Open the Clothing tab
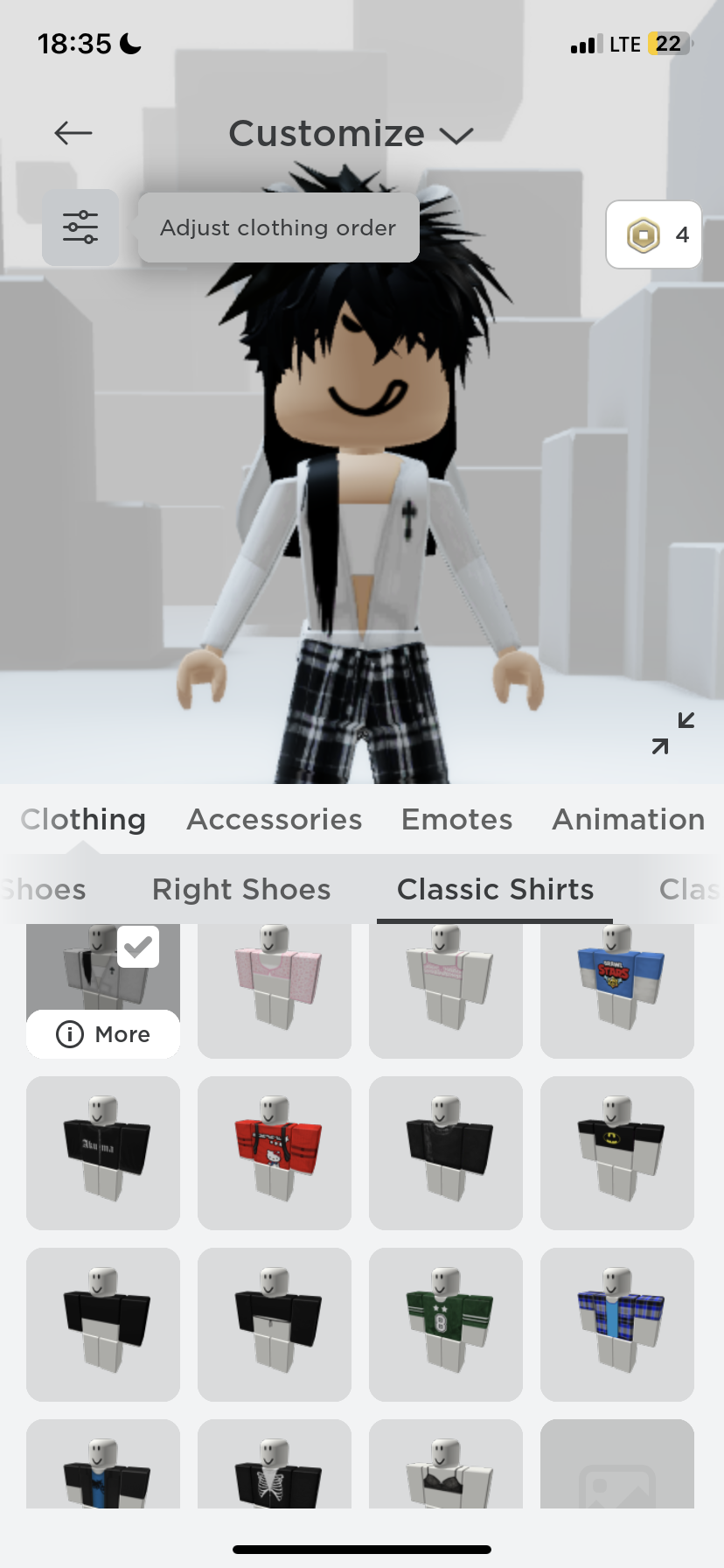 coord(84,820)
